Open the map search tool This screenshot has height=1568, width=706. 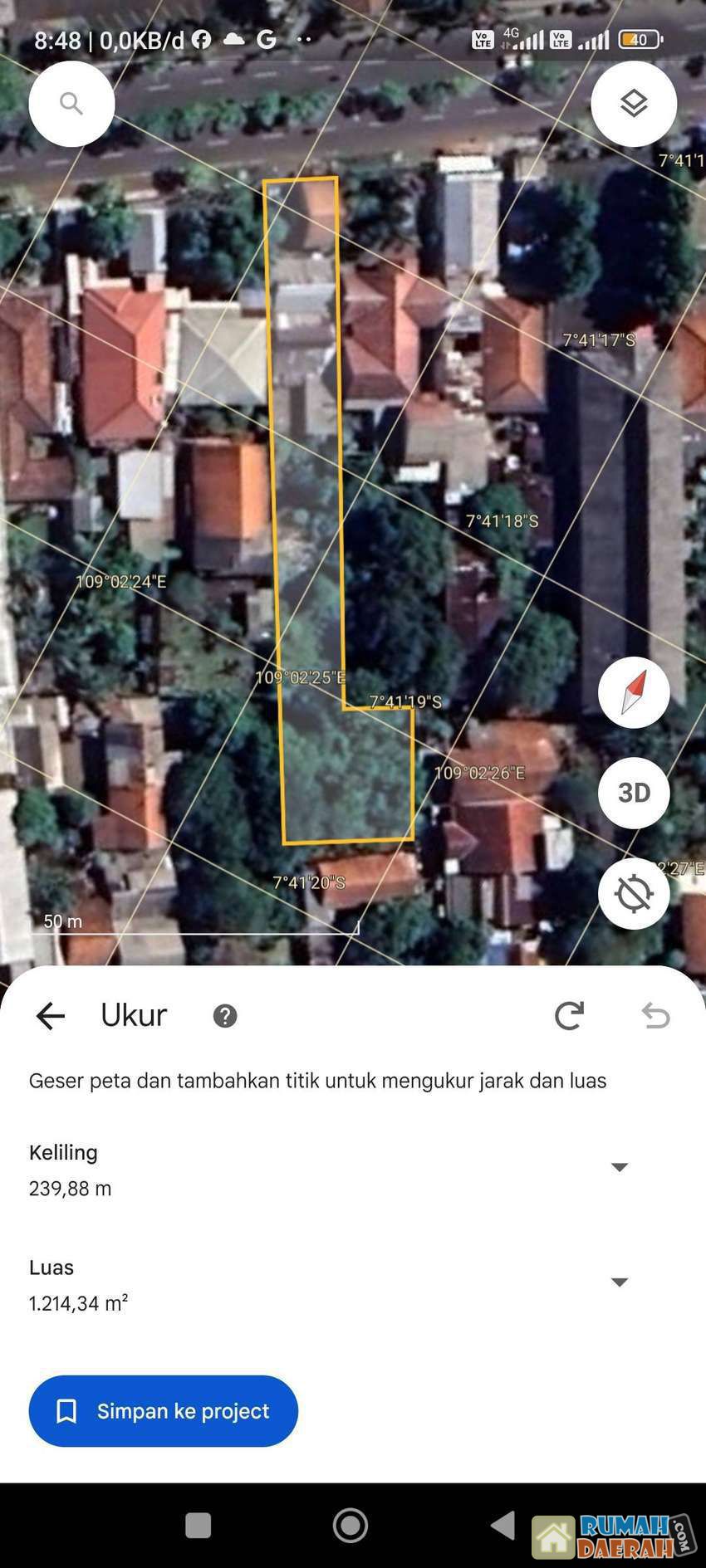(71, 103)
